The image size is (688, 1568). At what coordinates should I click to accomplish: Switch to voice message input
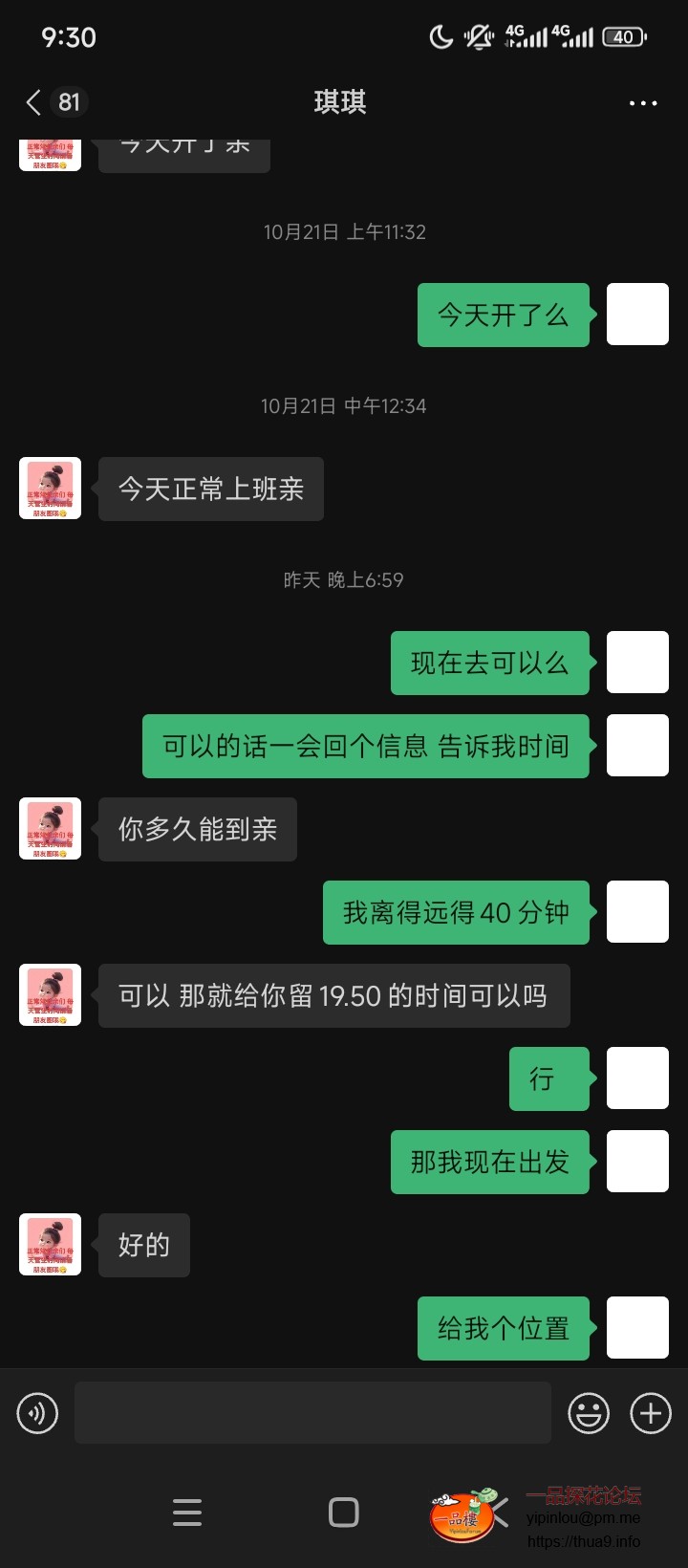click(38, 1413)
